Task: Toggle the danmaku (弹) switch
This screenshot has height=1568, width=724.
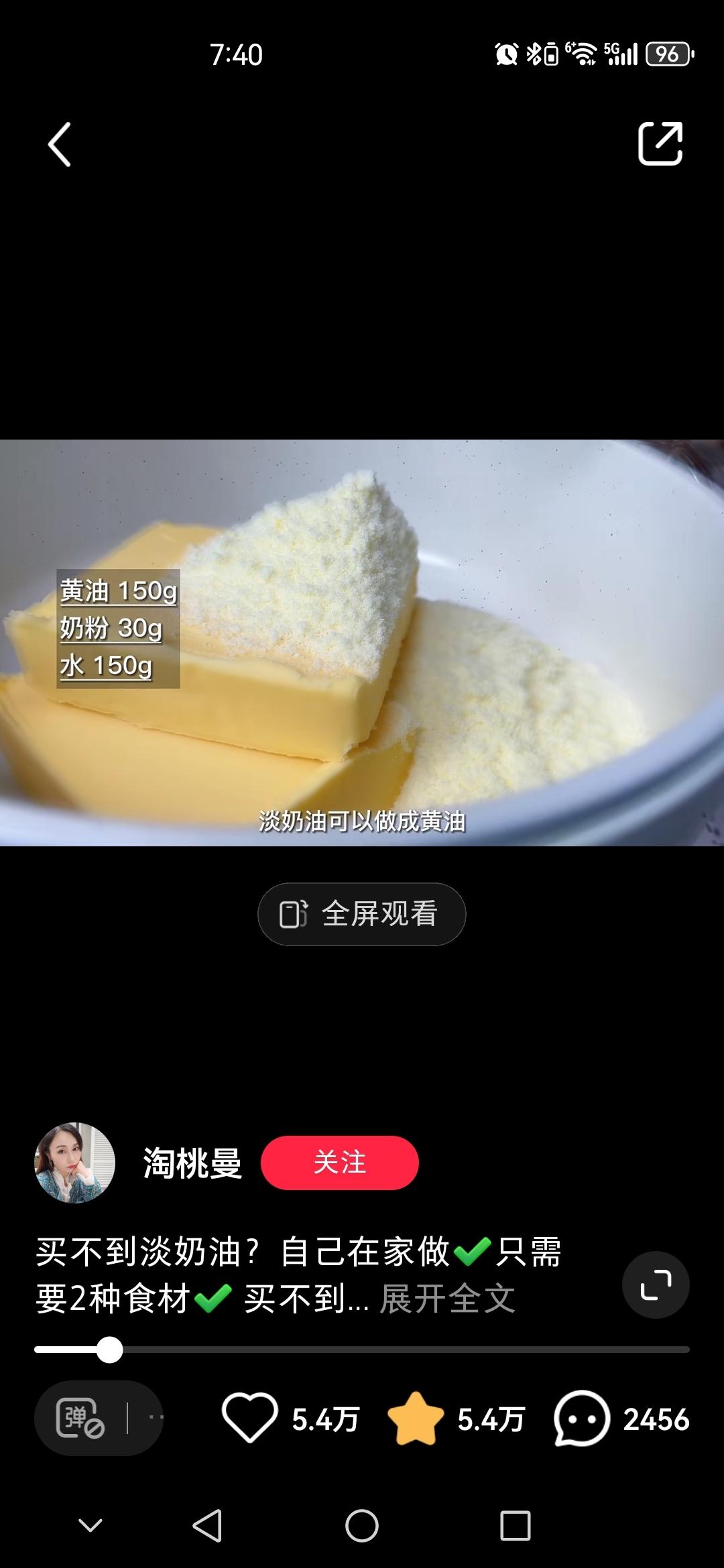Action: click(x=80, y=1417)
